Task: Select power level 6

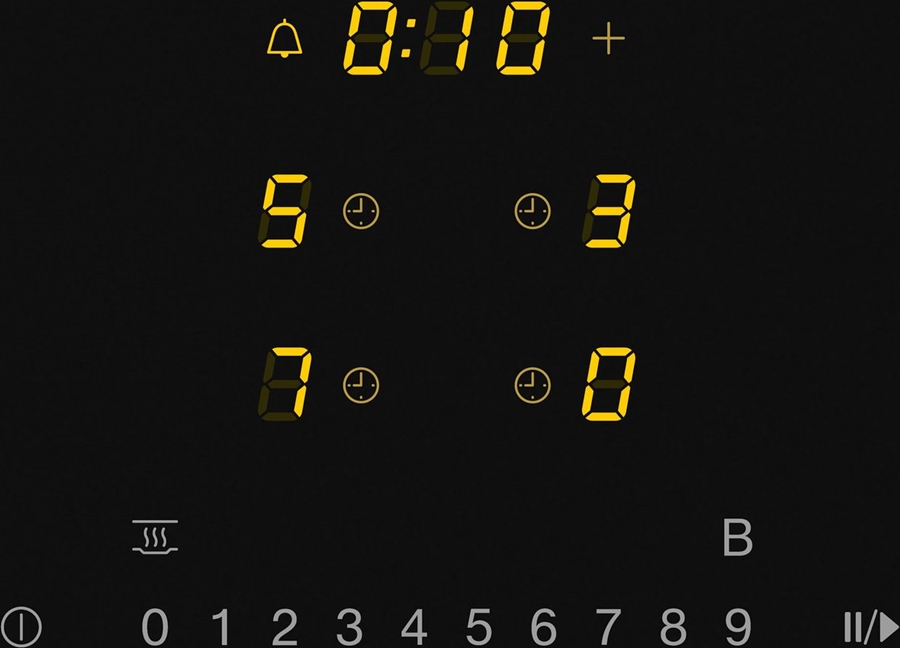Action: (543, 627)
